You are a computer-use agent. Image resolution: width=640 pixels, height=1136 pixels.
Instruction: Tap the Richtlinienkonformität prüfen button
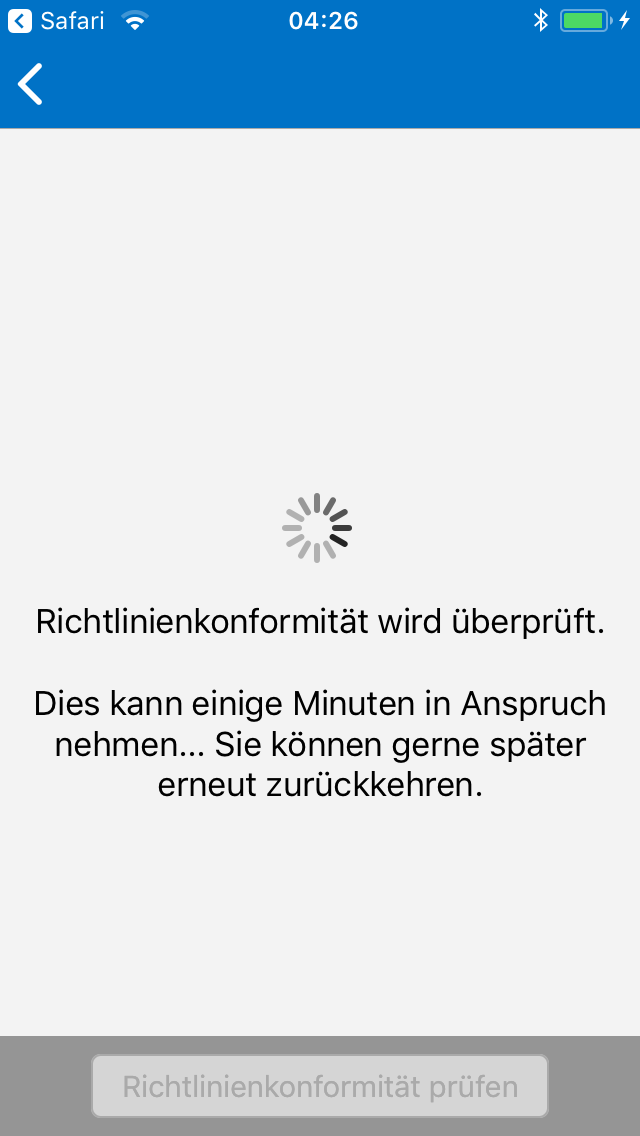click(320, 1086)
